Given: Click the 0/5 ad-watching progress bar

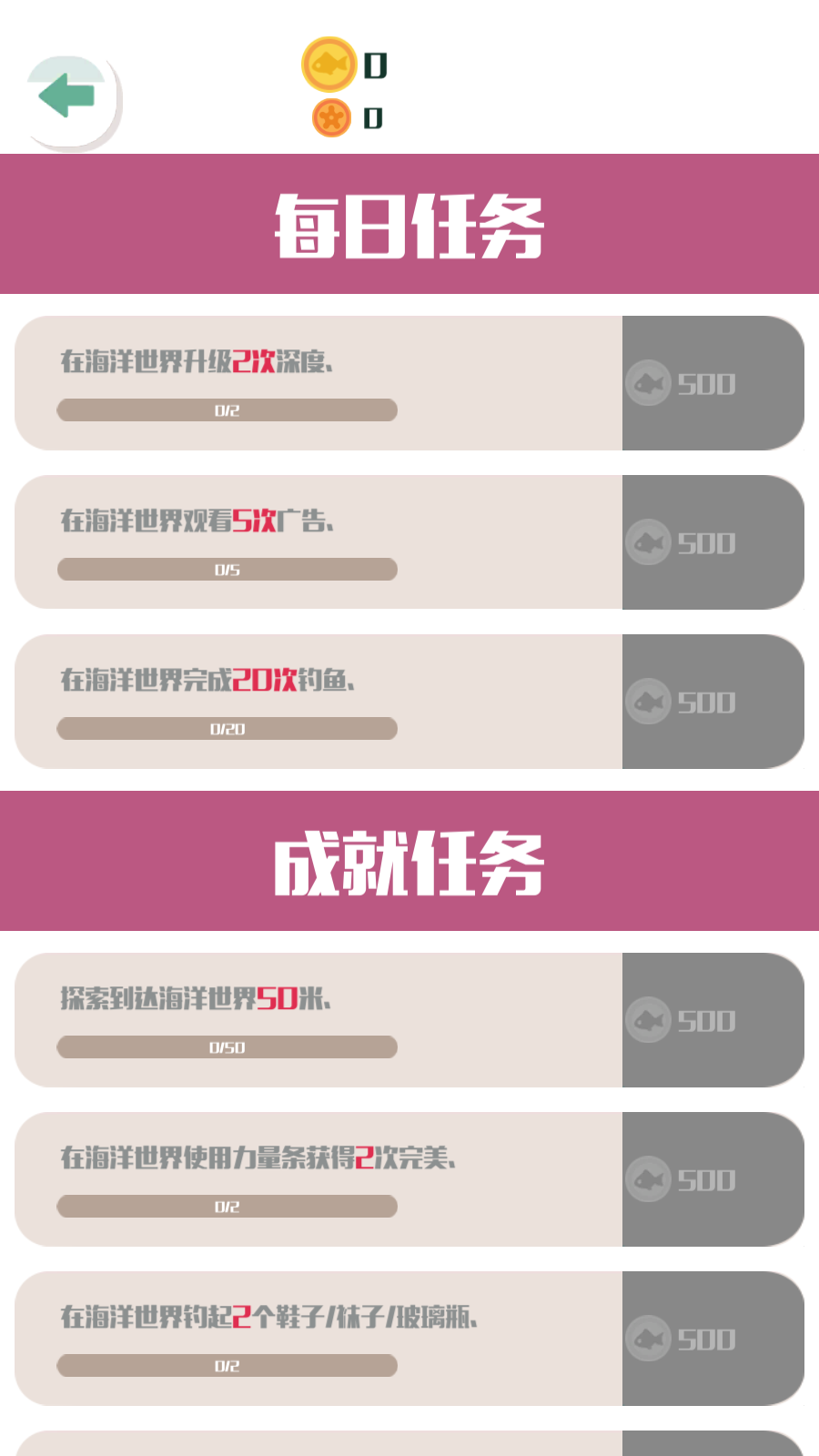Looking at the screenshot, I should pos(227,570).
